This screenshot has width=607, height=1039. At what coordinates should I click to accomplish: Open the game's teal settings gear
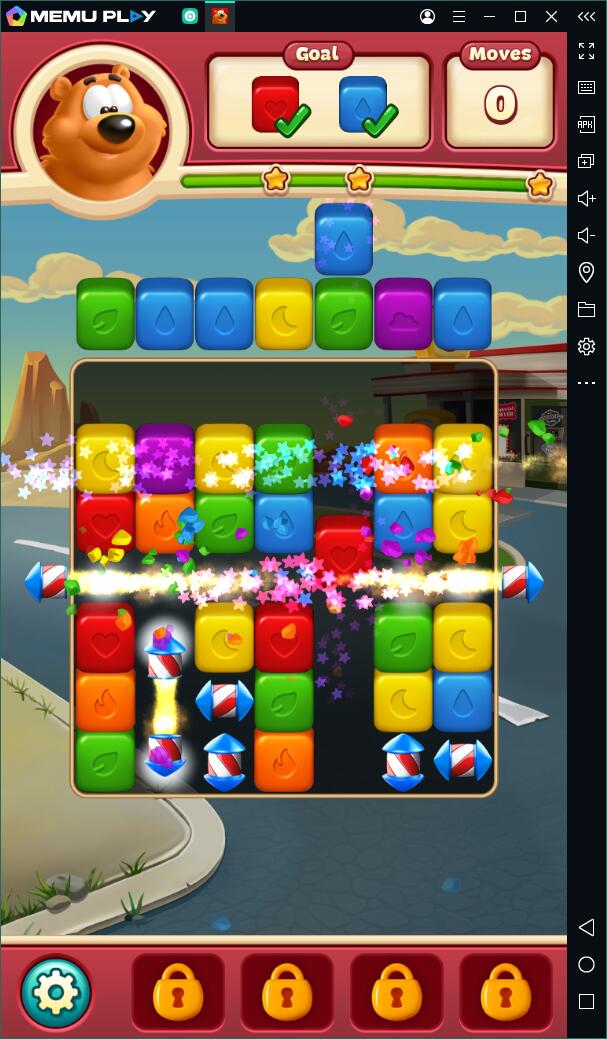click(56, 991)
